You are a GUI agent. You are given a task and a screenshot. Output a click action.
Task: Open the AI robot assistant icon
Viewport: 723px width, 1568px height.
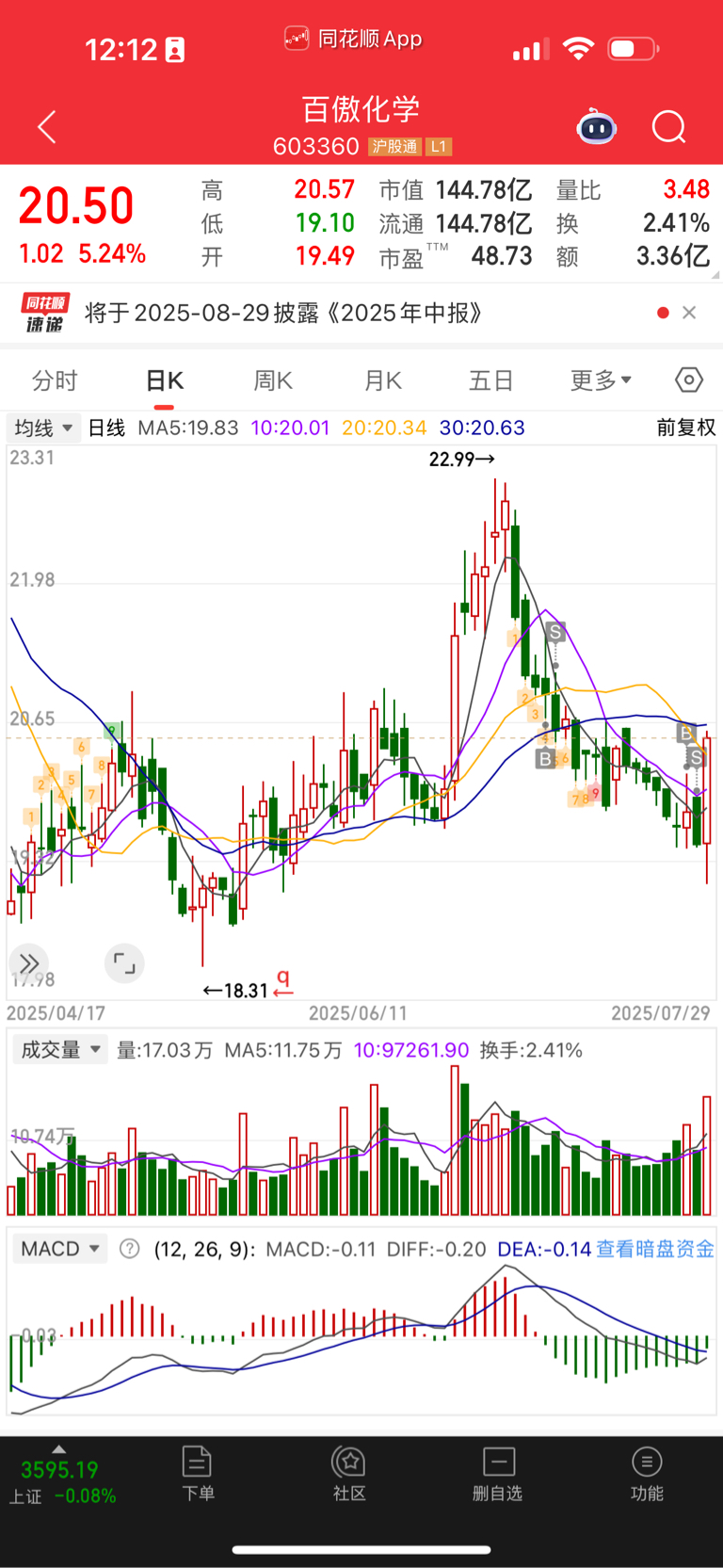pos(596,126)
